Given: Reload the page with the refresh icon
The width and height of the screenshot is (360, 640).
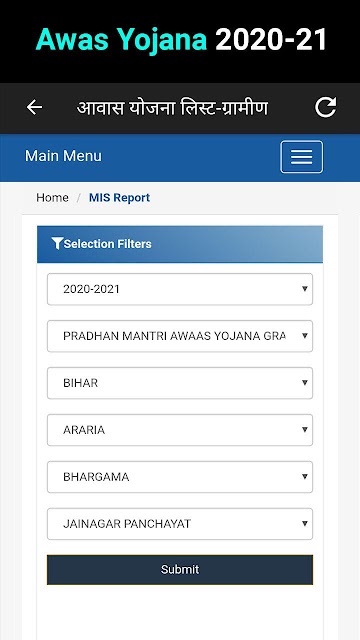Looking at the screenshot, I should tap(326, 107).
